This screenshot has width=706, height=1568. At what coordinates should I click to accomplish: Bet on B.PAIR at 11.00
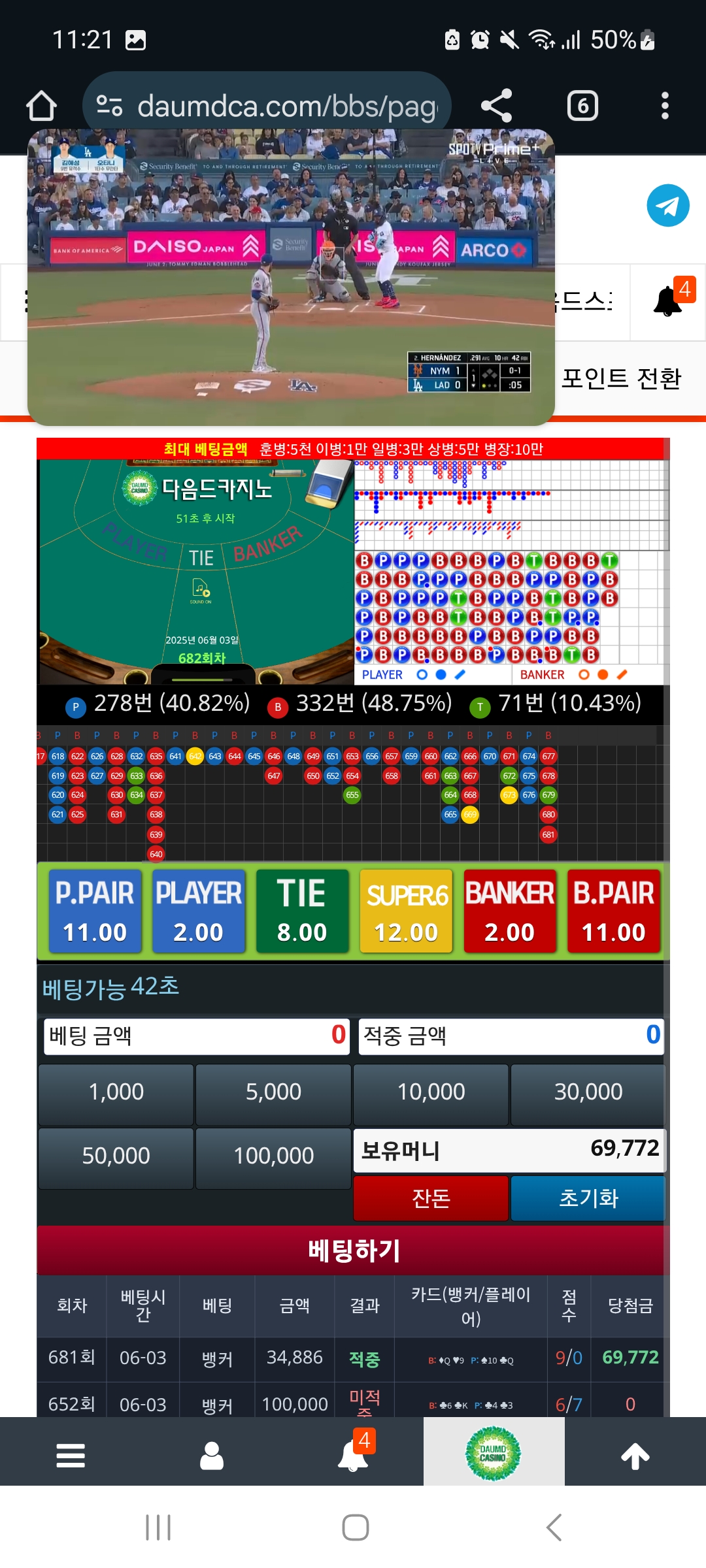coord(614,911)
